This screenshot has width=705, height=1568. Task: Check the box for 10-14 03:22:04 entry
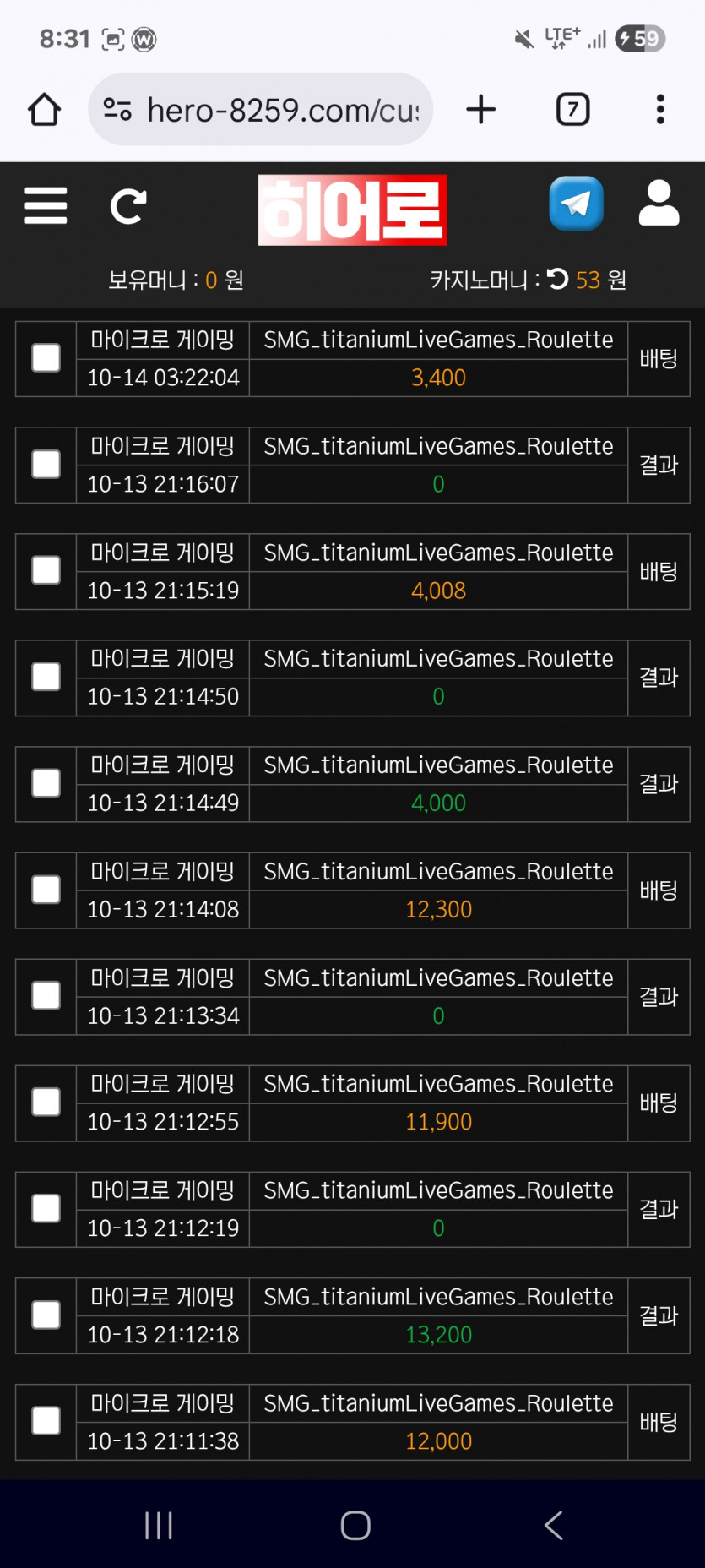(46, 358)
